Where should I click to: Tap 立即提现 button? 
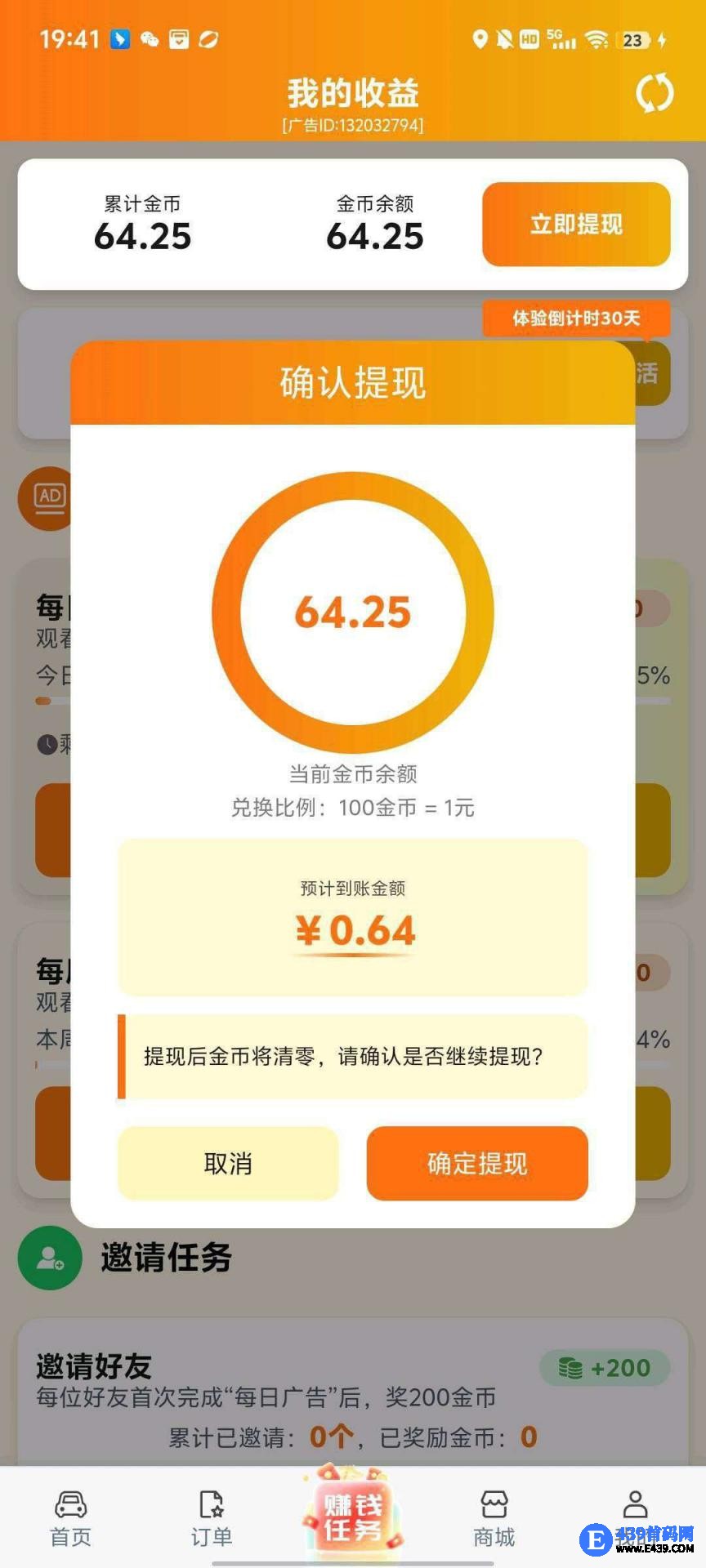point(576,224)
